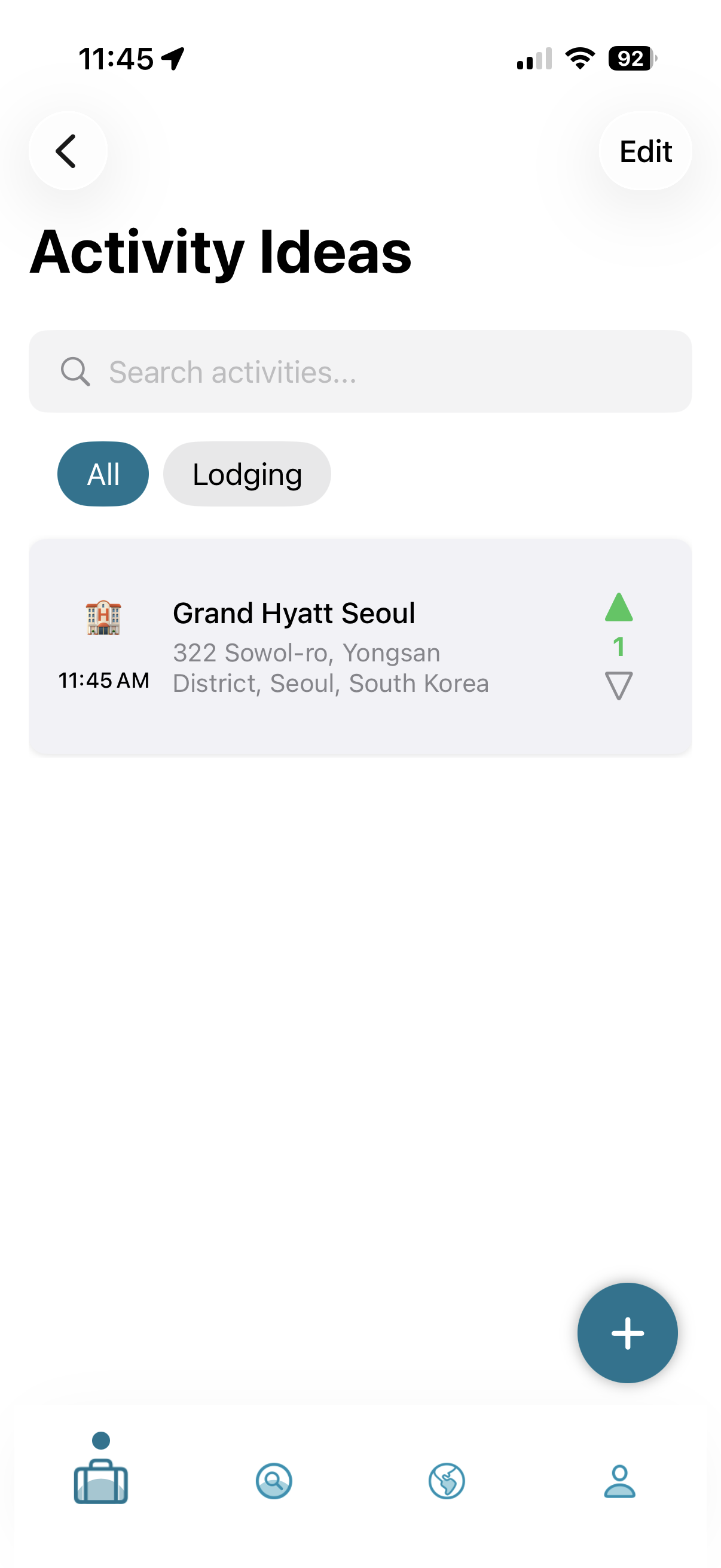Select the All filter chip

103,474
